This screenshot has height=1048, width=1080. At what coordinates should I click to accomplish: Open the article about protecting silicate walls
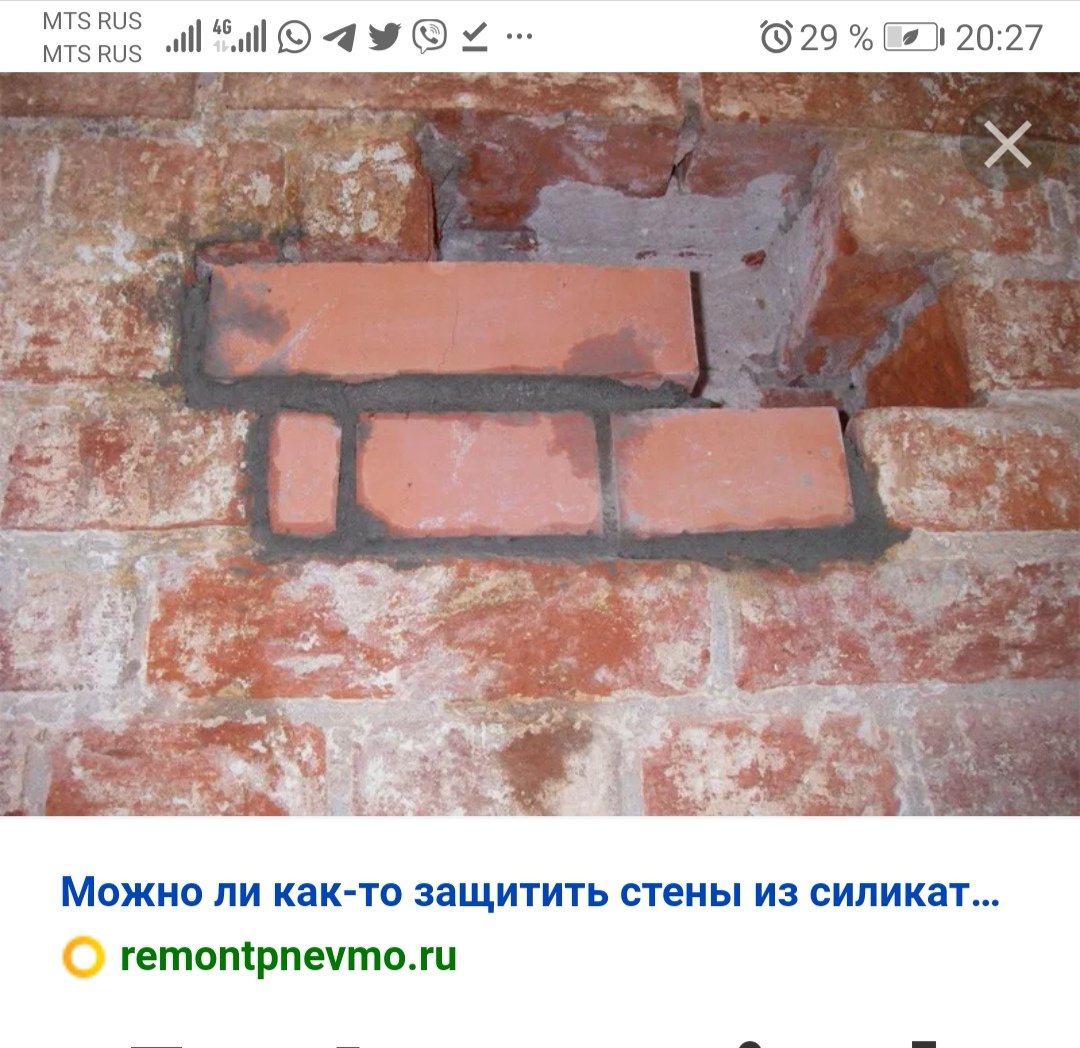(x=530, y=892)
